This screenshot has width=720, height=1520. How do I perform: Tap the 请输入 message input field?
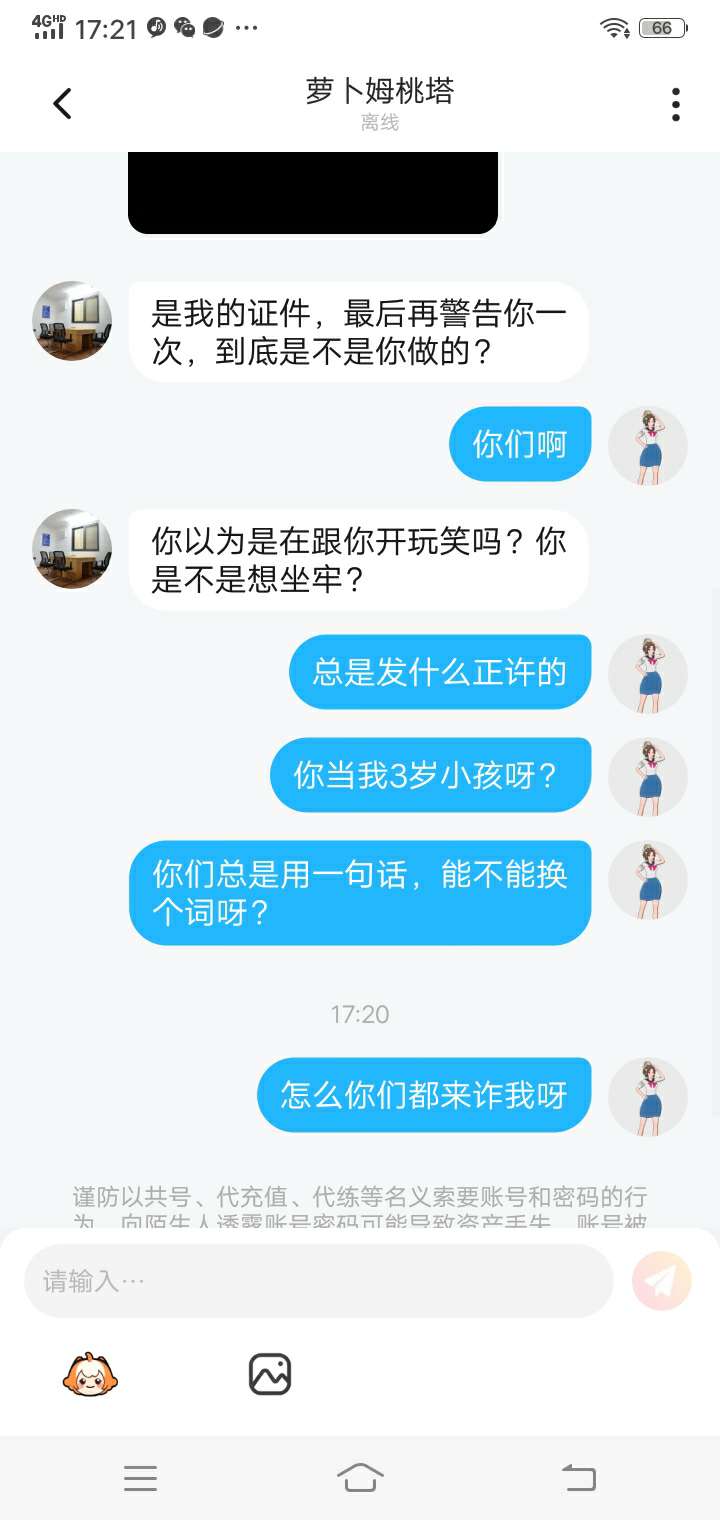click(318, 1281)
